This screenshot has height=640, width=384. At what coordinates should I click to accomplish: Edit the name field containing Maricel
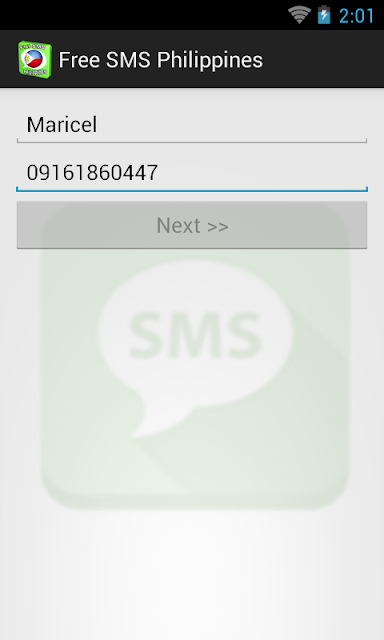[x=192, y=125]
